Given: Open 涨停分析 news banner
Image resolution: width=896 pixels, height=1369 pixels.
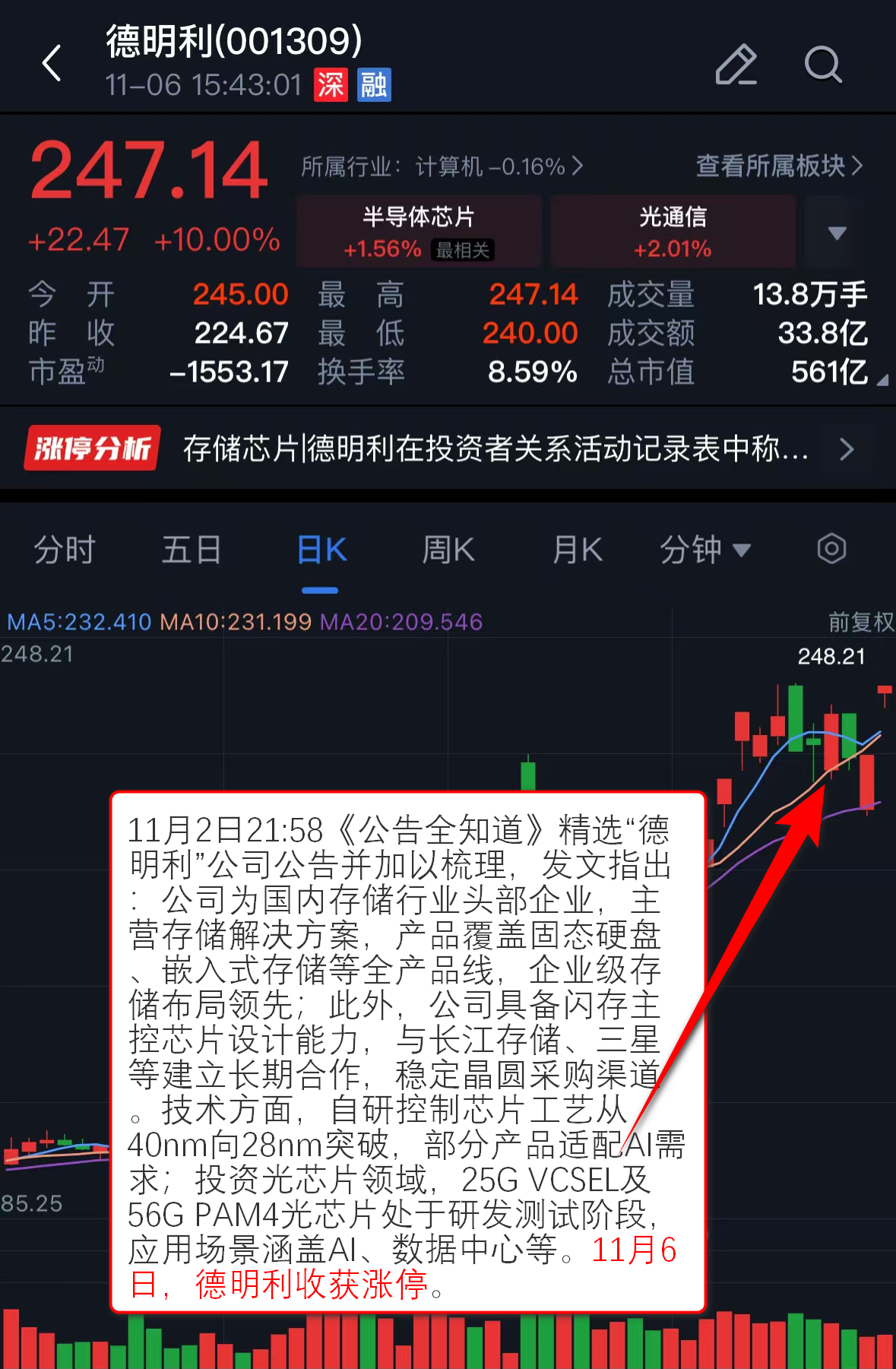Looking at the screenshot, I should [x=448, y=448].
